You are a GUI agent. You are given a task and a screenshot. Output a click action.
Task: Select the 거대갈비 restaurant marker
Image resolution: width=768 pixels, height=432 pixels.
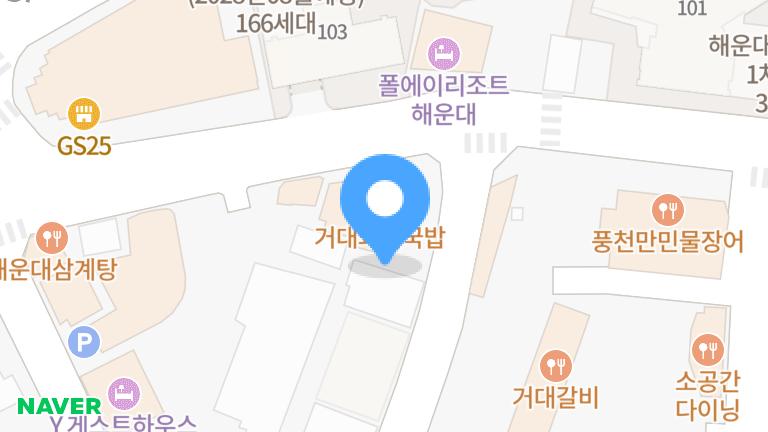[x=554, y=365]
